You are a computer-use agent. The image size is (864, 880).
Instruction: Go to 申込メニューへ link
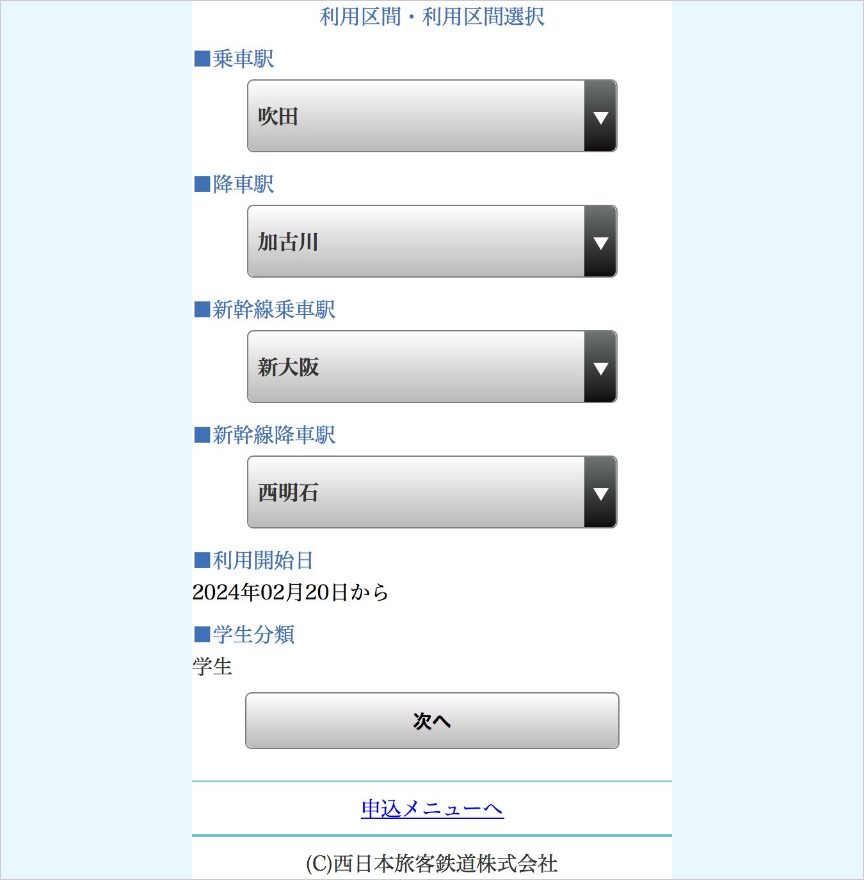click(x=432, y=809)
